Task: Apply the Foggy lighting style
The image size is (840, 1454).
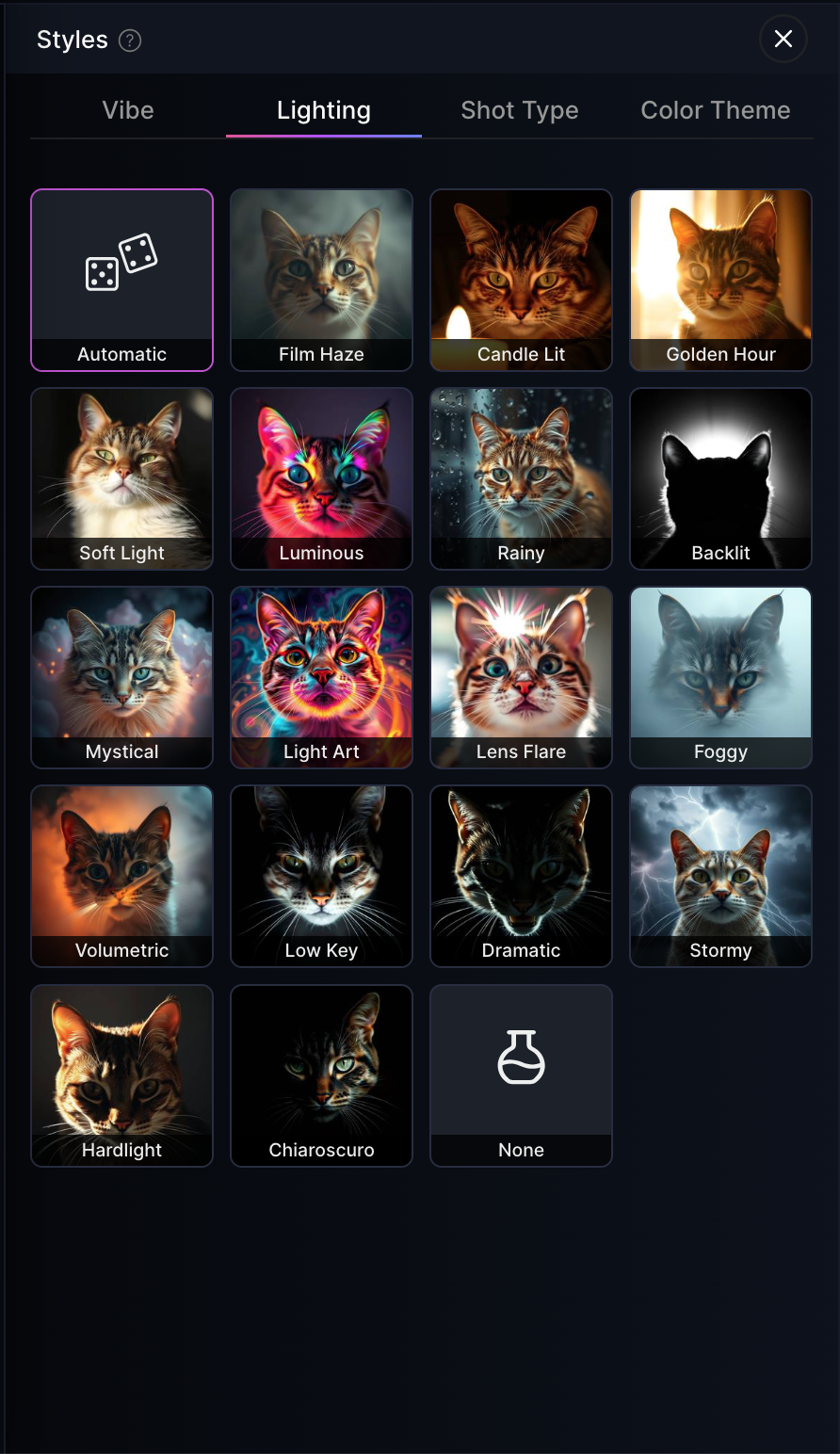Action: click(x=720, y=677)
